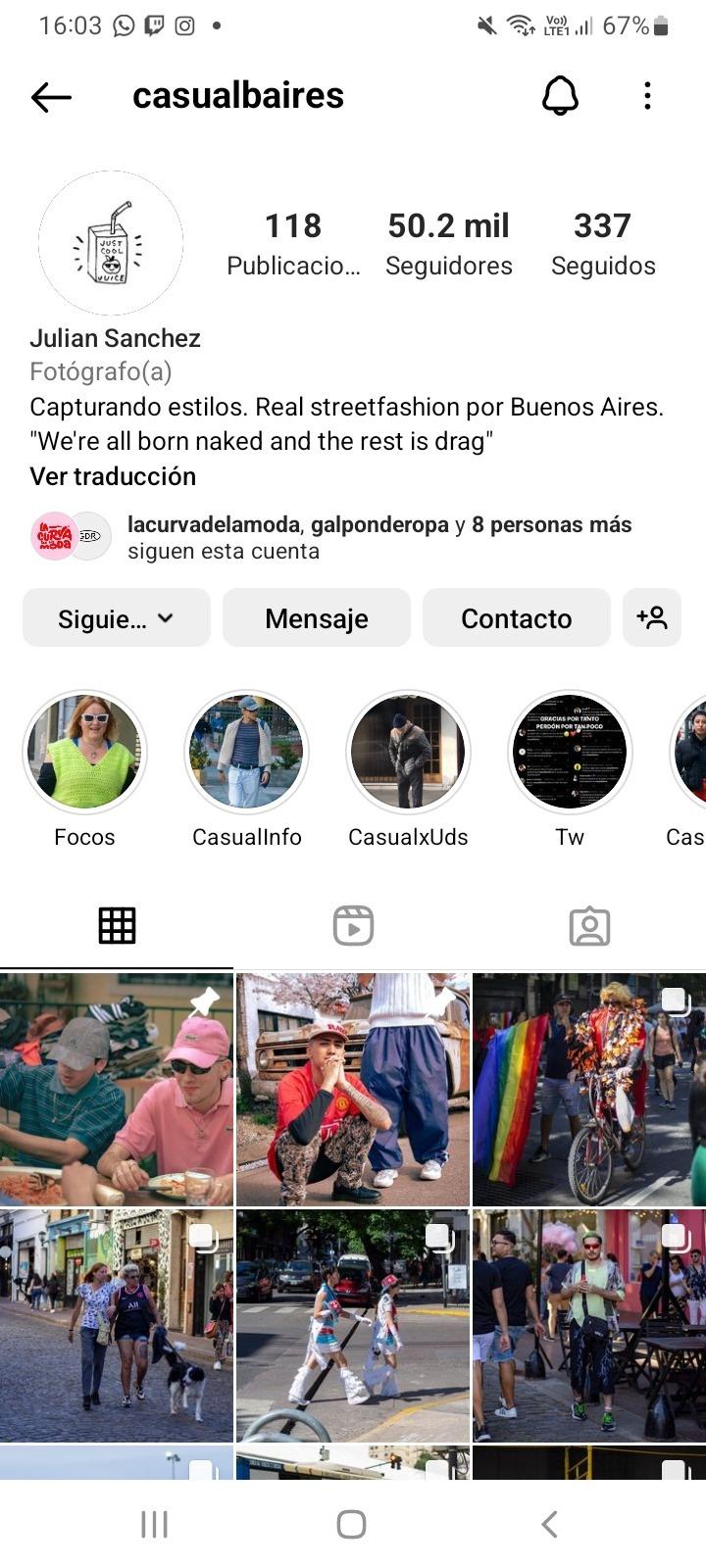Open the rainbow flag bicycle post

point(588,1089)
